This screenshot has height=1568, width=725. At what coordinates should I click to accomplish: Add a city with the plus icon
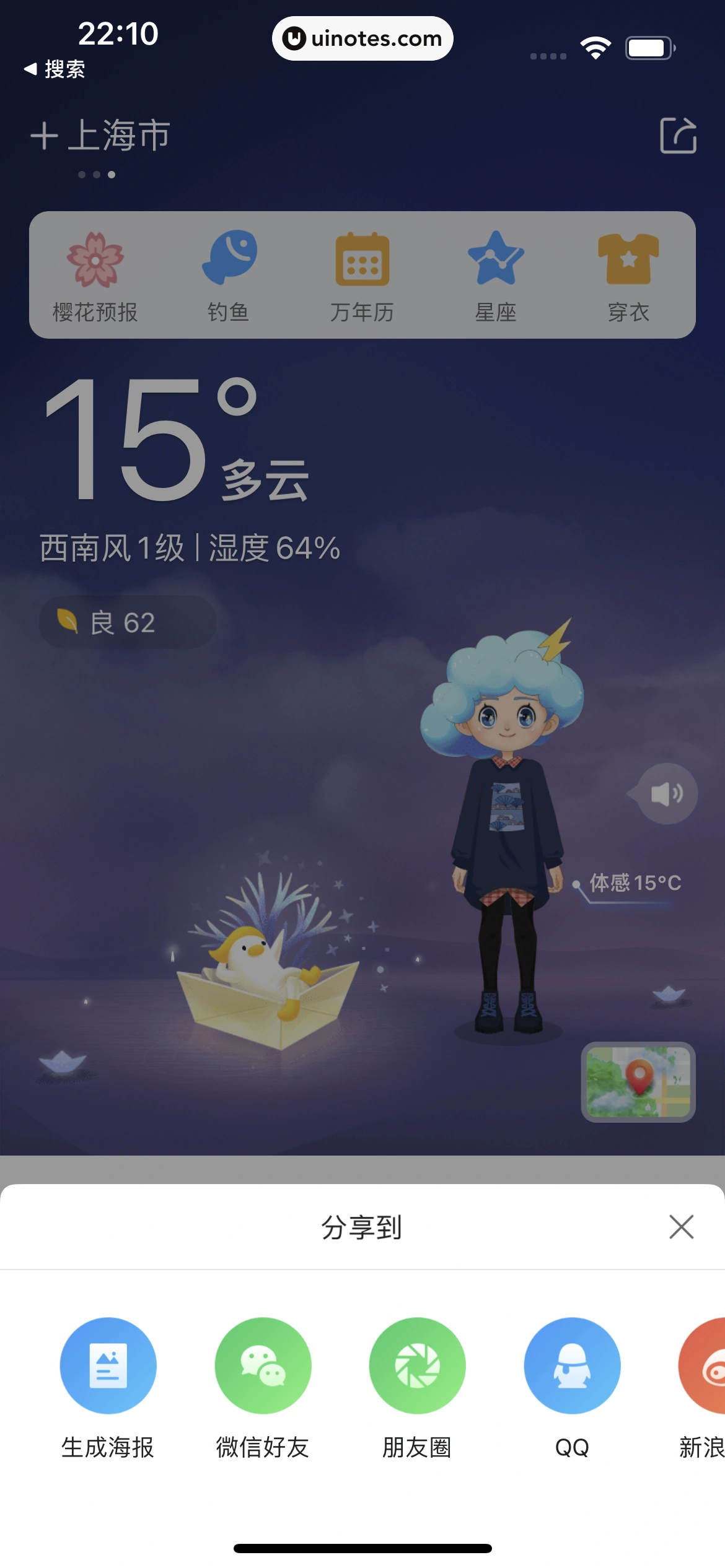point(44,136)
